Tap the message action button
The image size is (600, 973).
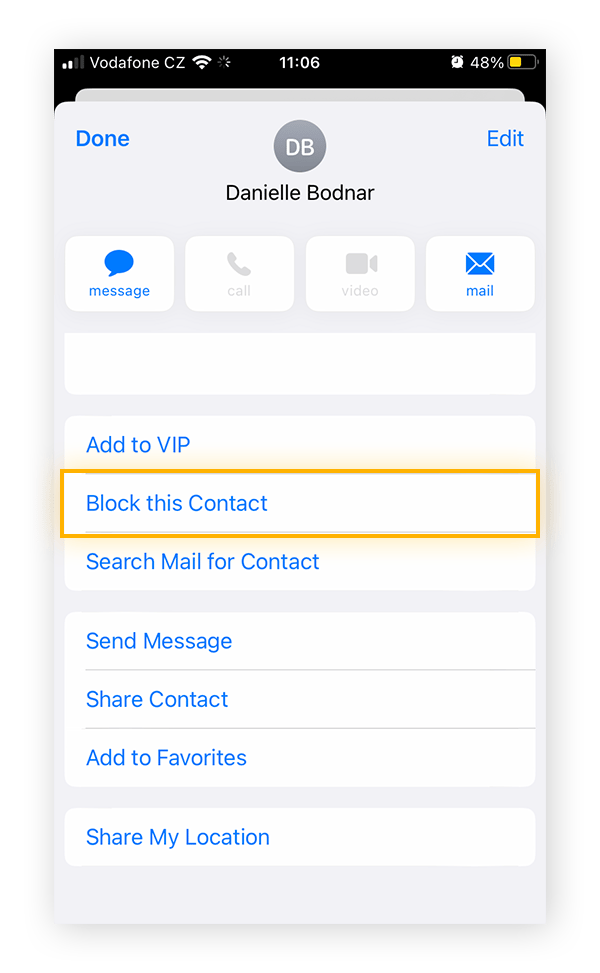tap(119, 273)
